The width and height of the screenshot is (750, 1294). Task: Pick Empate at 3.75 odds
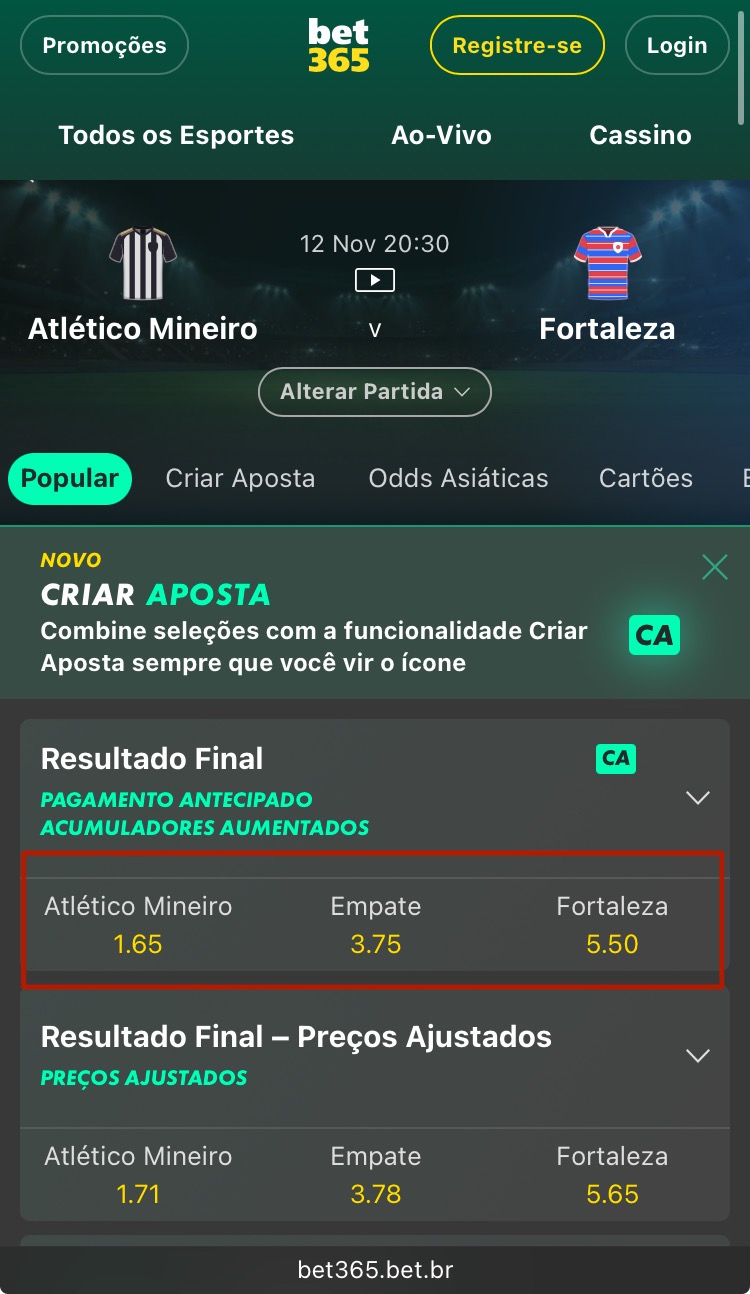375,926
